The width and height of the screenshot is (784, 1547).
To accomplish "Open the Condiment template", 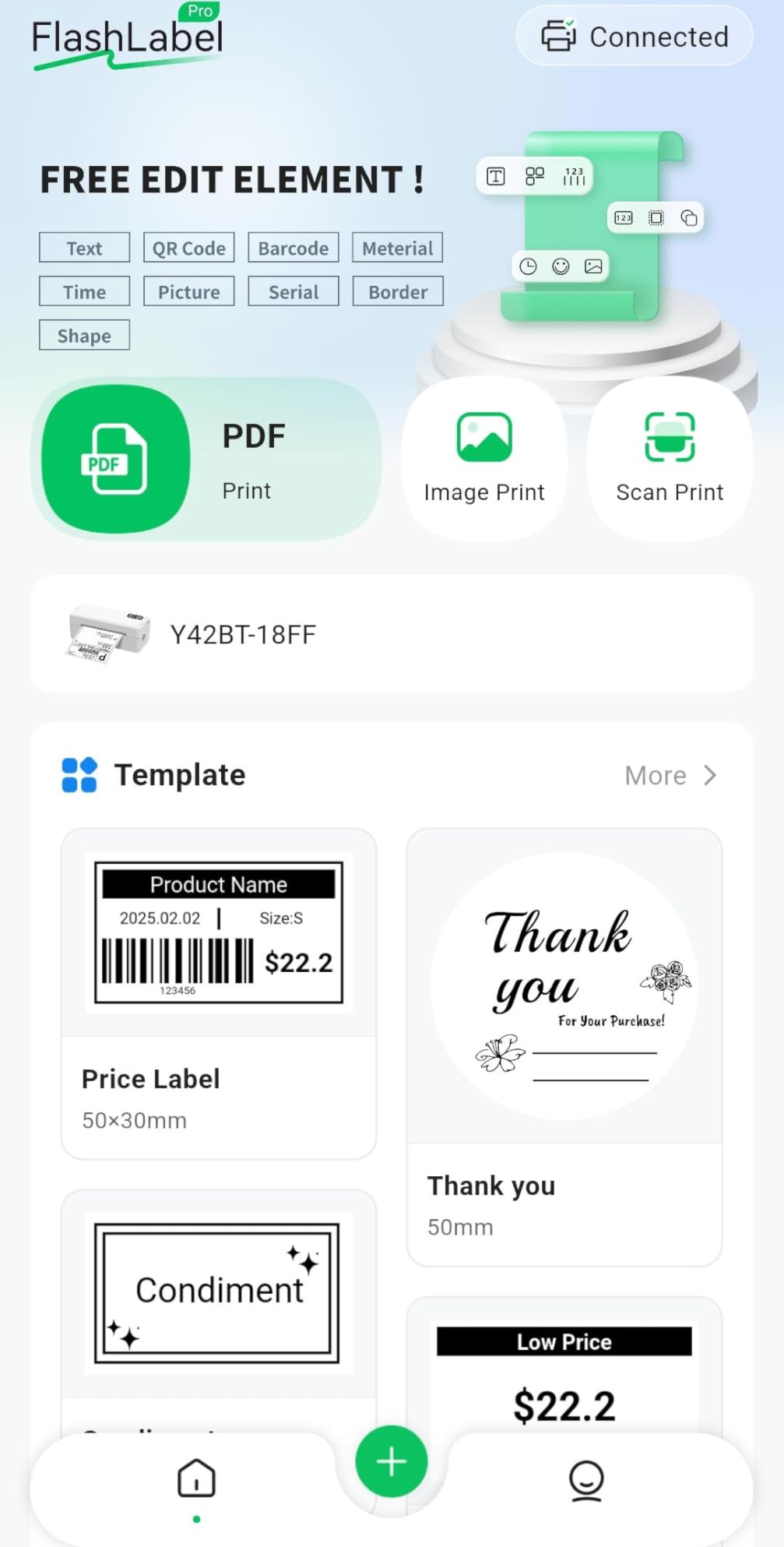I will (x=217, y=1293).
